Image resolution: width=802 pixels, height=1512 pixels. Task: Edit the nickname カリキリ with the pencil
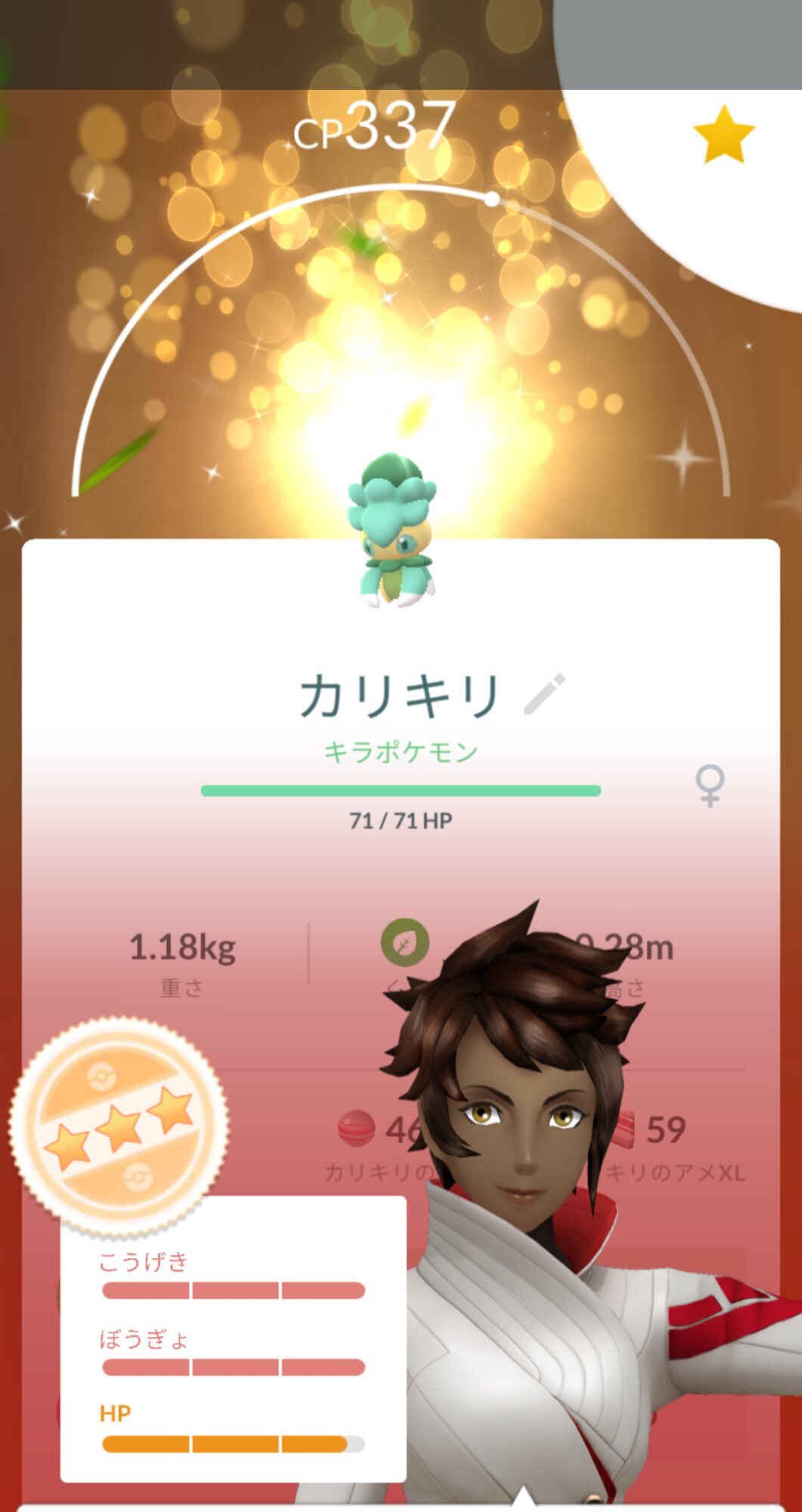[544, 694]
